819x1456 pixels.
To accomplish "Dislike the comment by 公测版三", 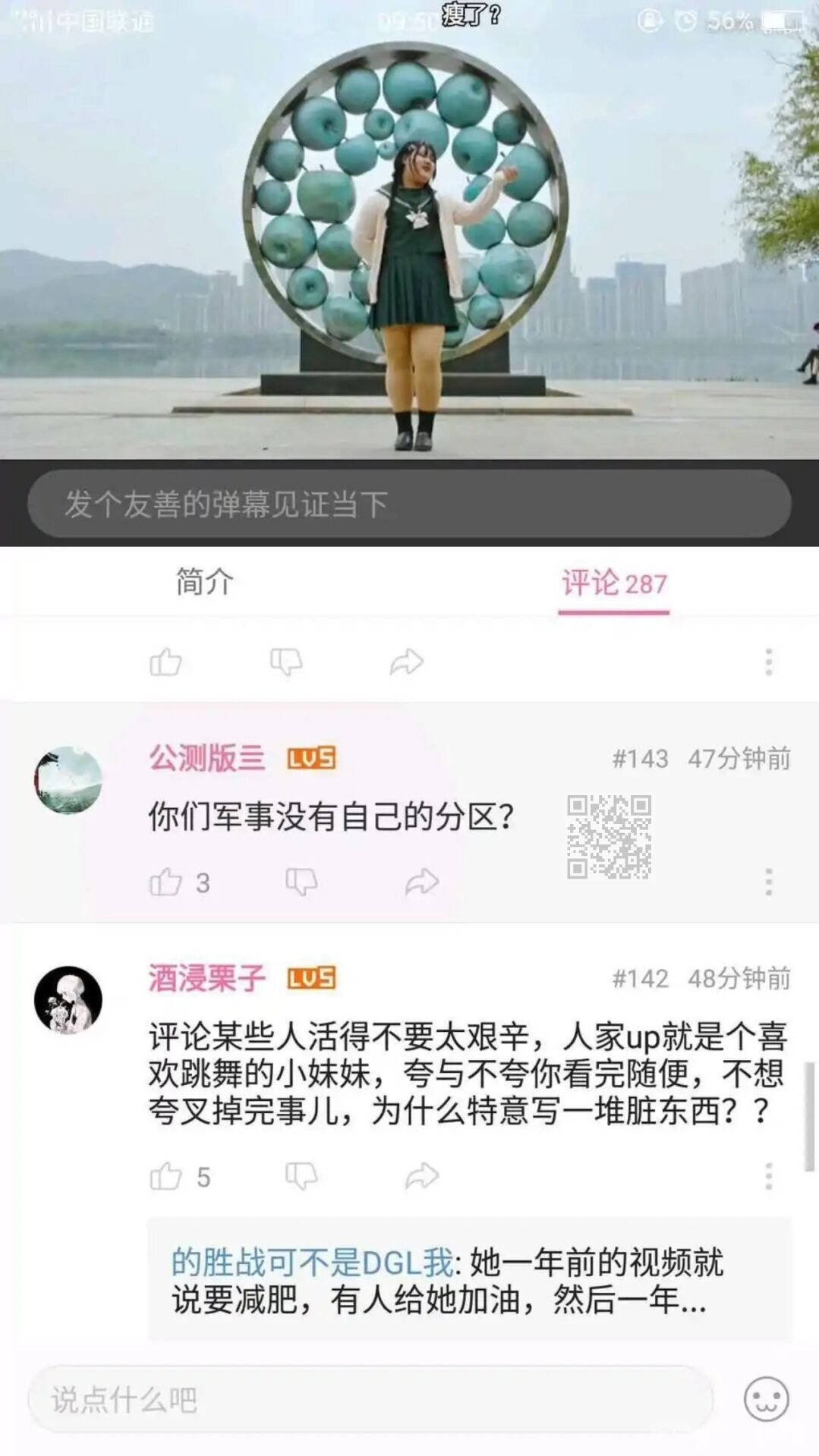I will coord(301,882).
